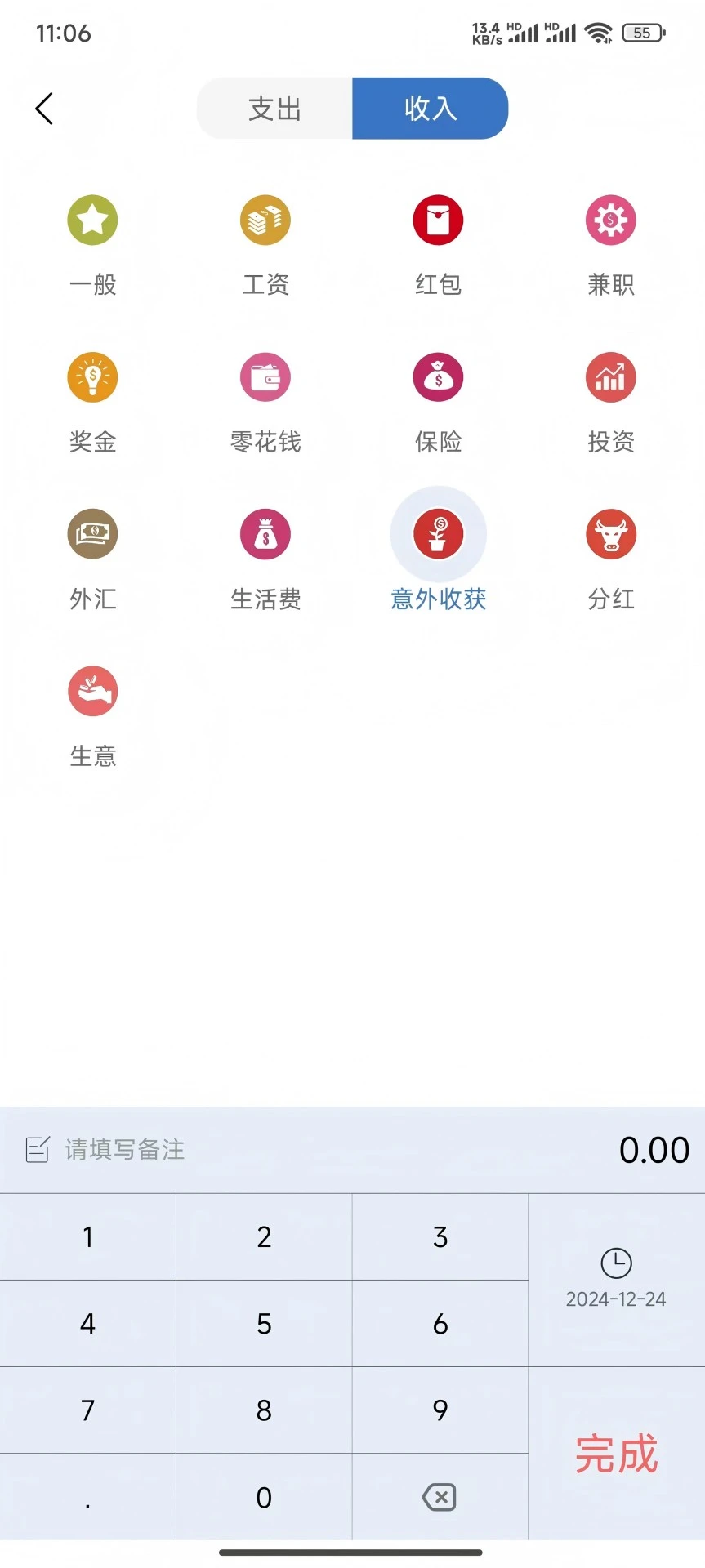Switch to the 收入 tab
Viewport: 705px width, 1568px height.
point(431,108)
